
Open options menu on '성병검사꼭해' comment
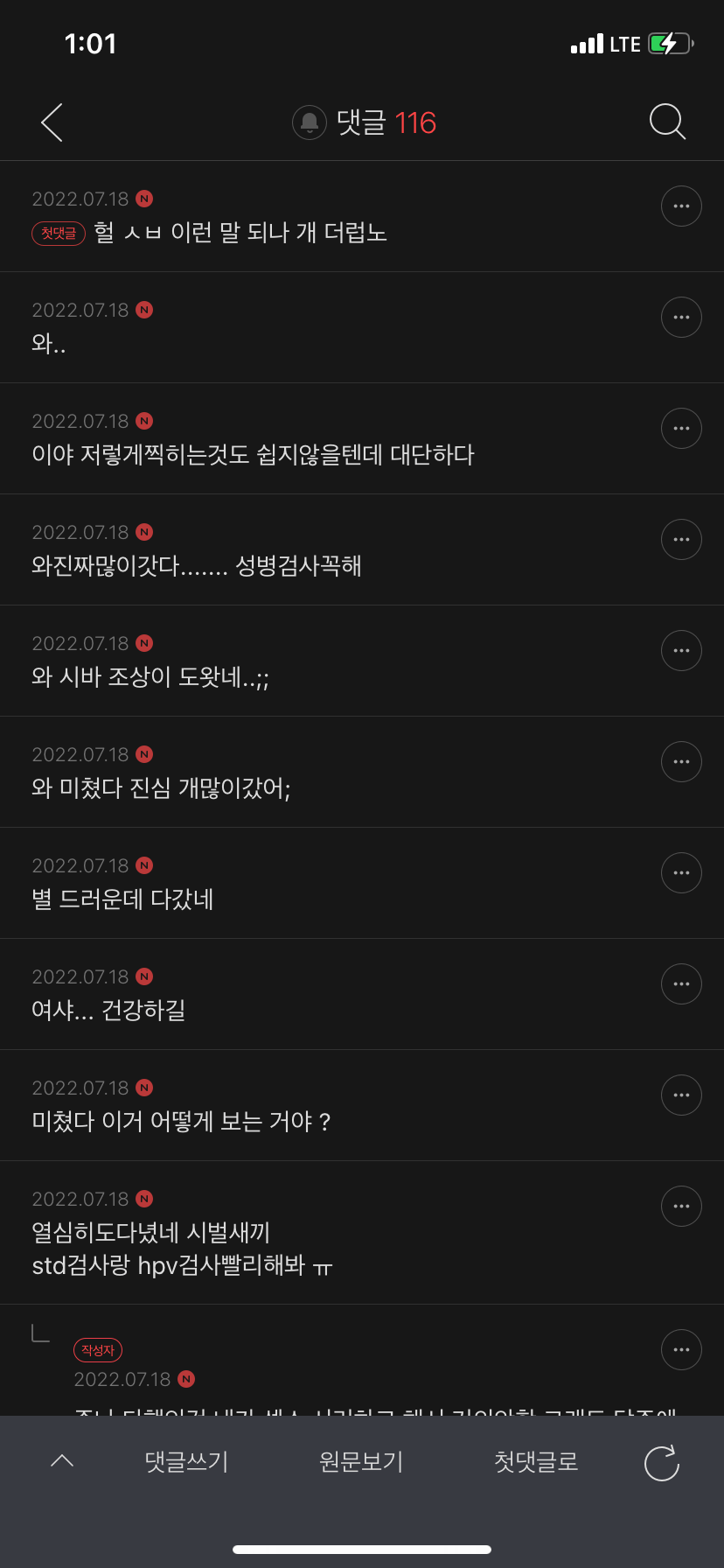(x=681, y=540)
